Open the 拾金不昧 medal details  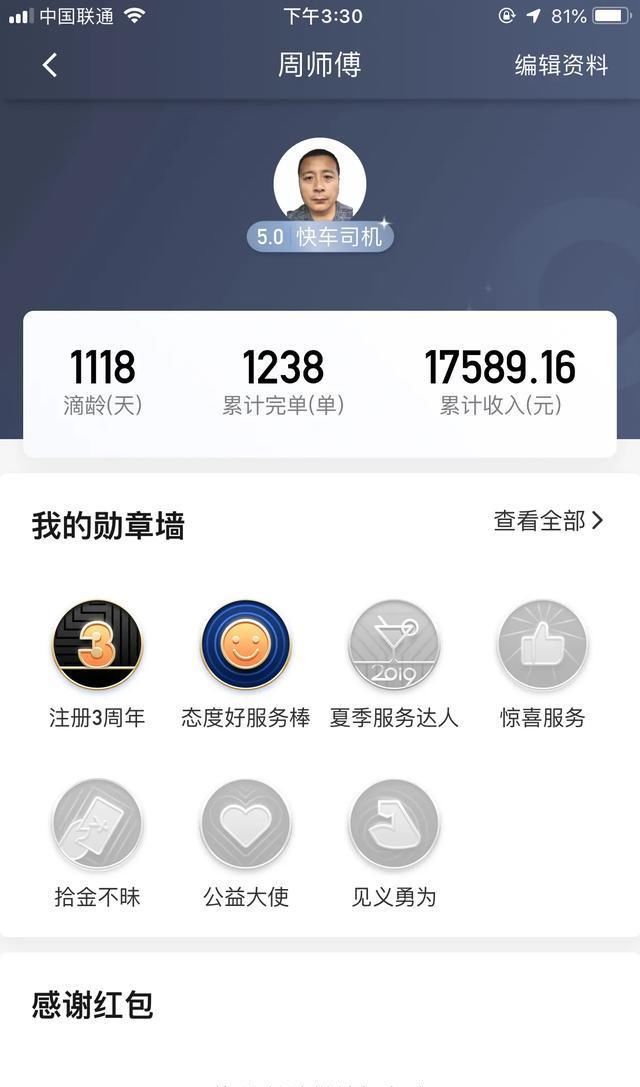[x=97, y=825]
